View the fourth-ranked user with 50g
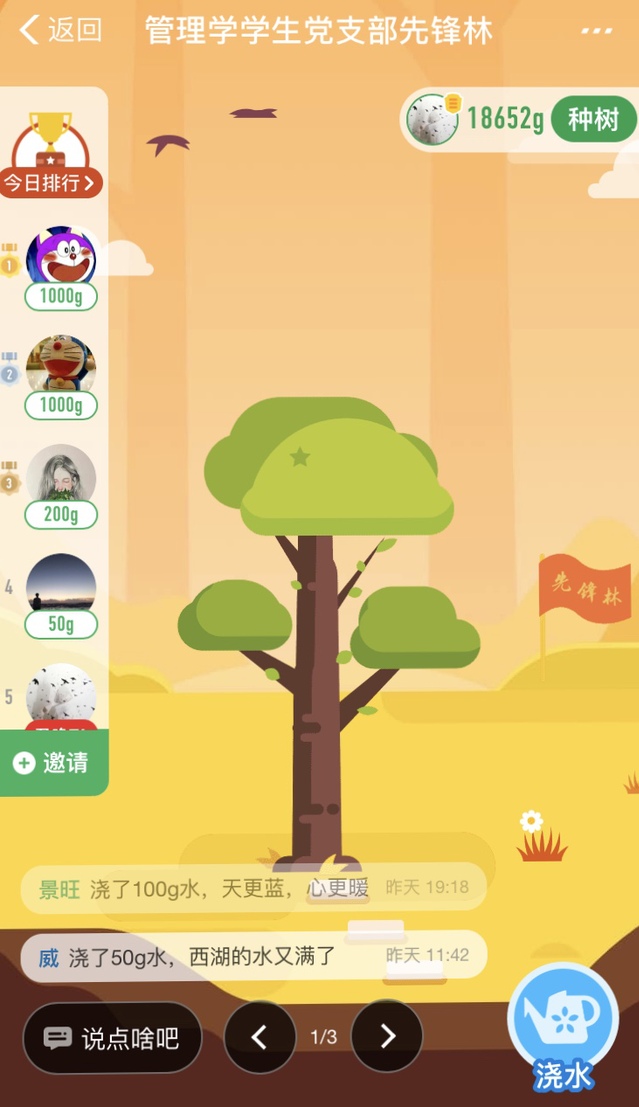The height and width of the screenshot is (1107, 639). click(61, 586)
